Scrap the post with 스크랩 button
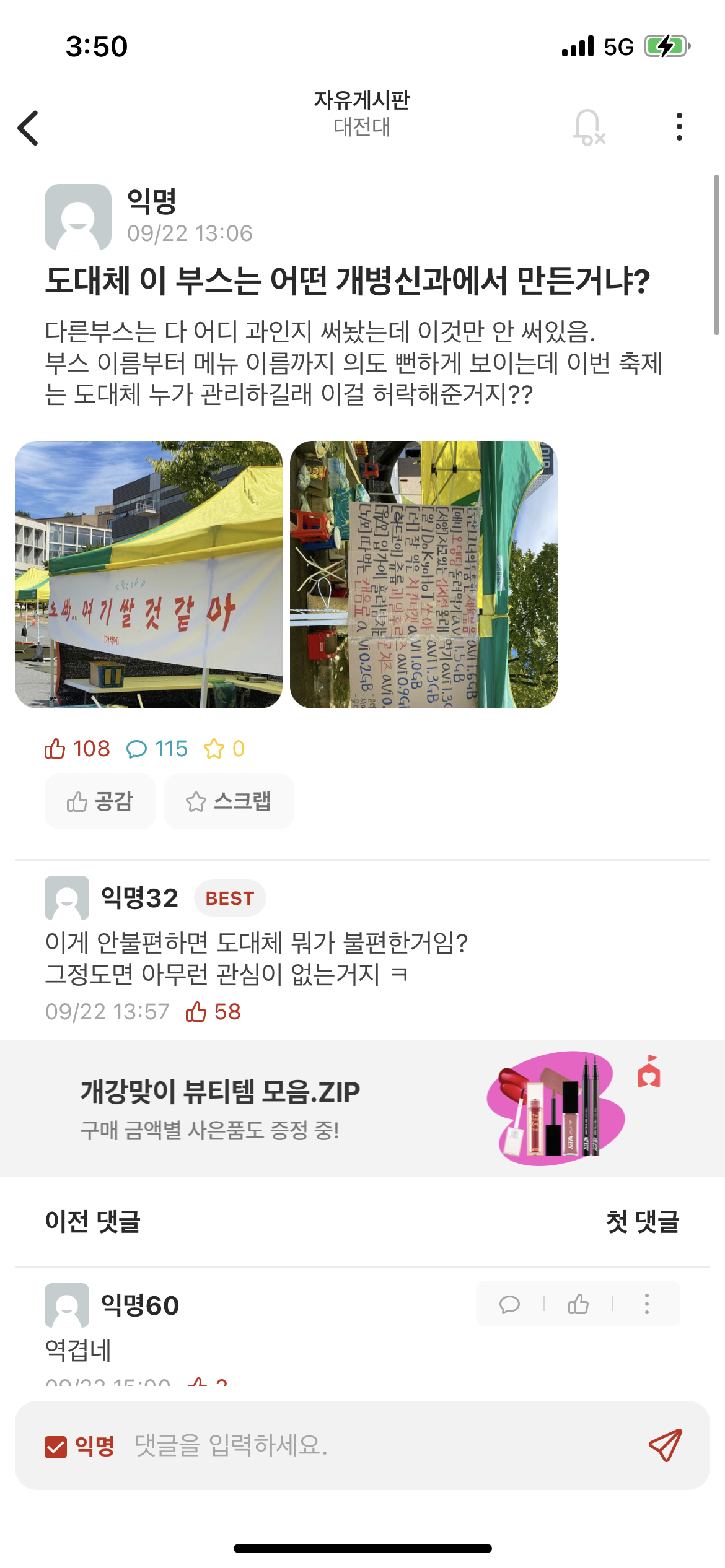The height and width of the screenshot is (1568, 725). tap(229, 801)
